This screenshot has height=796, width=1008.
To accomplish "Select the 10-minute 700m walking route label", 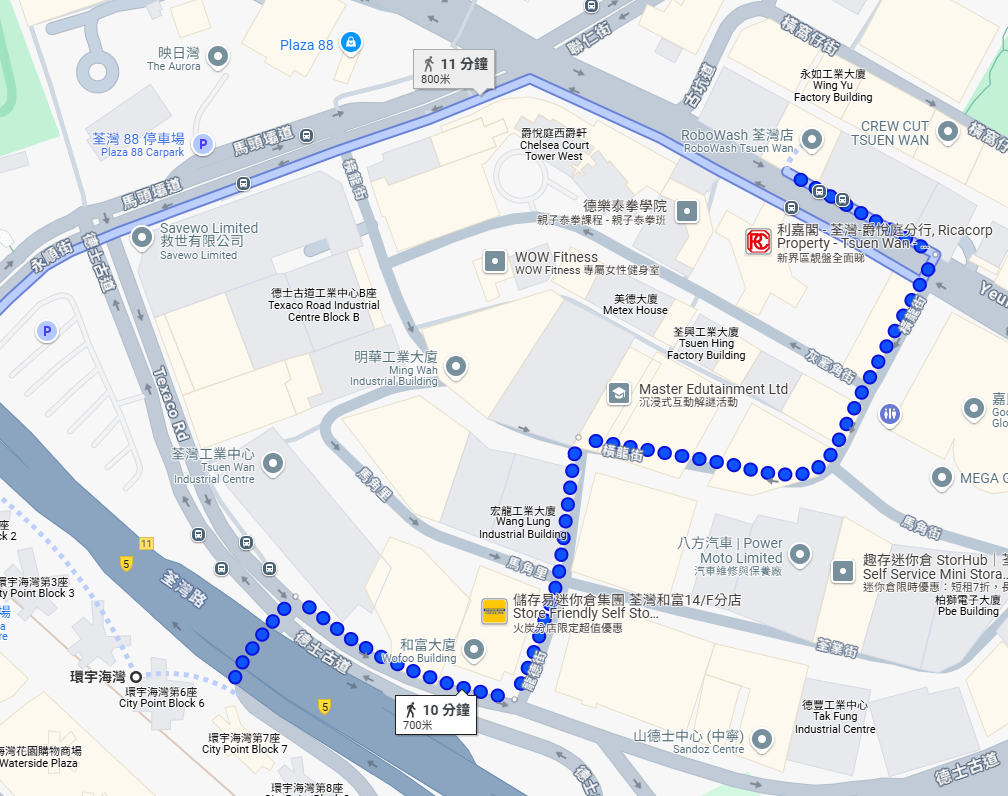I will [436, 715].
